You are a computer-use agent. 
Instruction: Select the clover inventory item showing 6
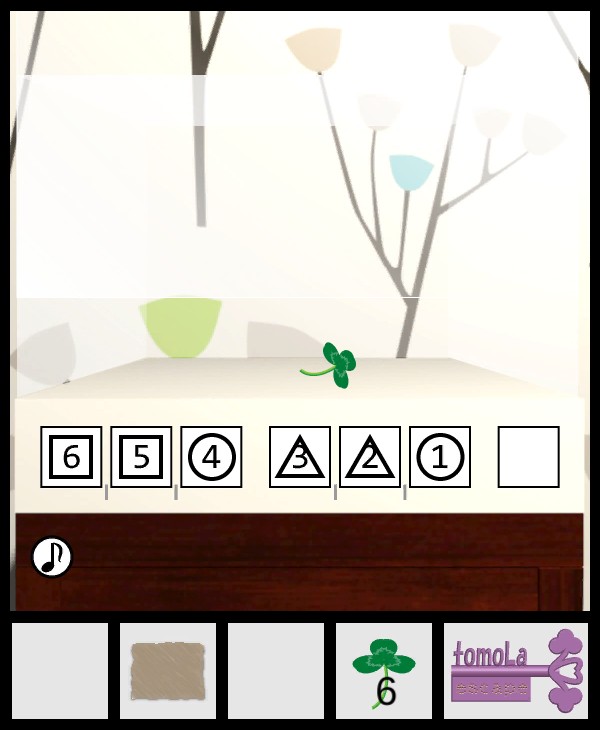click(383, 670)
